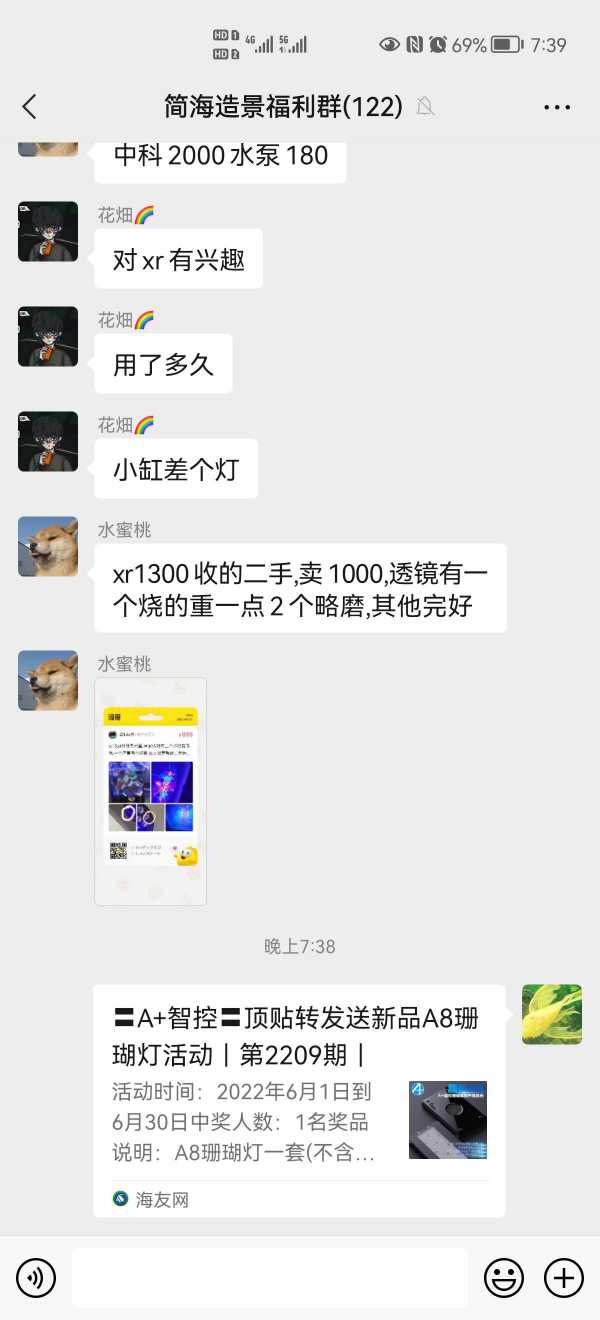
Task: Switch to voice message input
Action: point(36,1277)
